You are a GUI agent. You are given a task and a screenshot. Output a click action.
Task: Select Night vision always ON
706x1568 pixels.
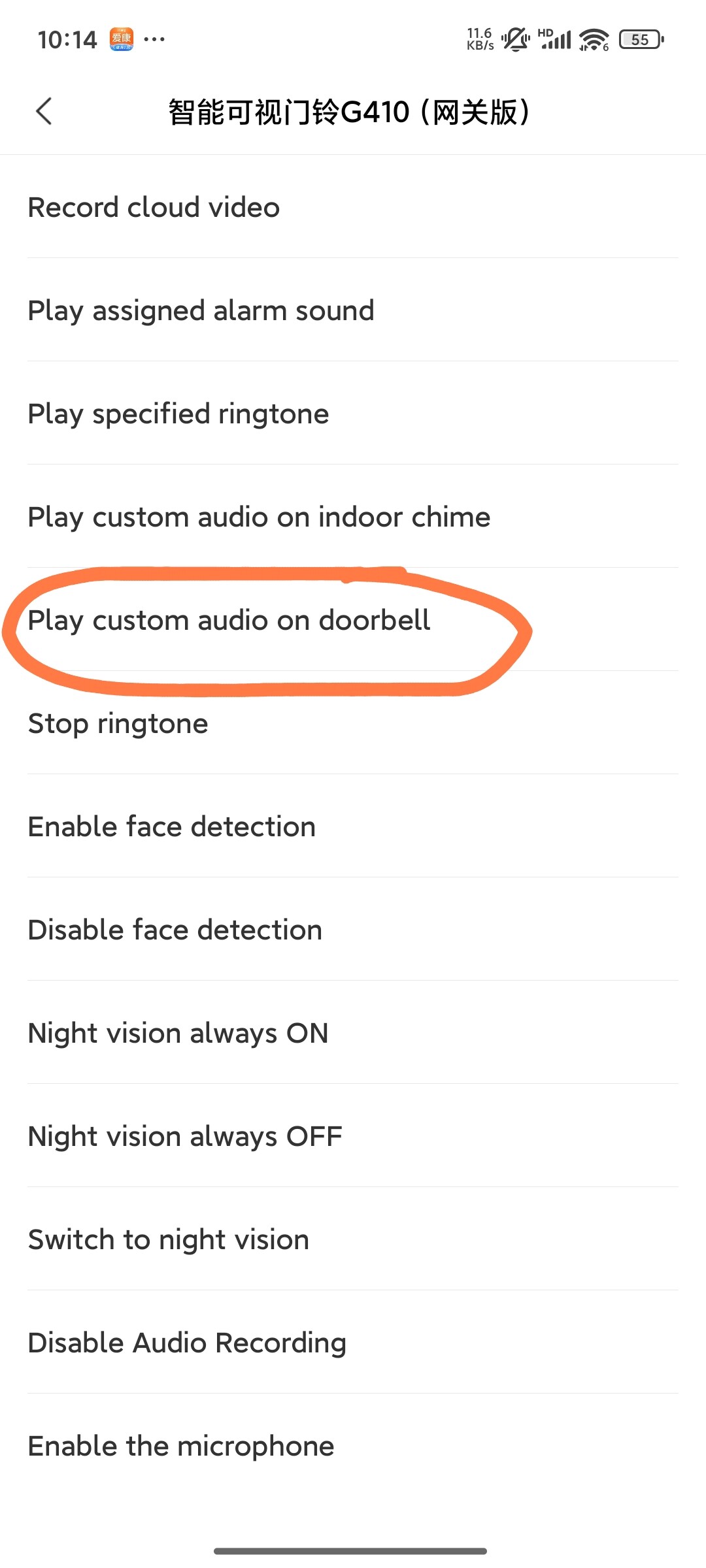pos(178,1034)
